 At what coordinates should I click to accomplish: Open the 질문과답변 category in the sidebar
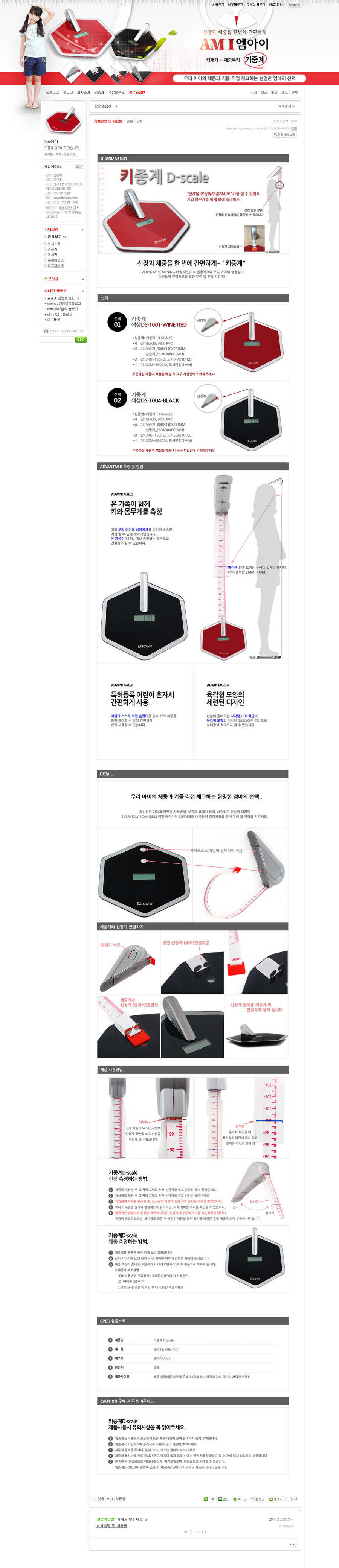click(55, 265)
